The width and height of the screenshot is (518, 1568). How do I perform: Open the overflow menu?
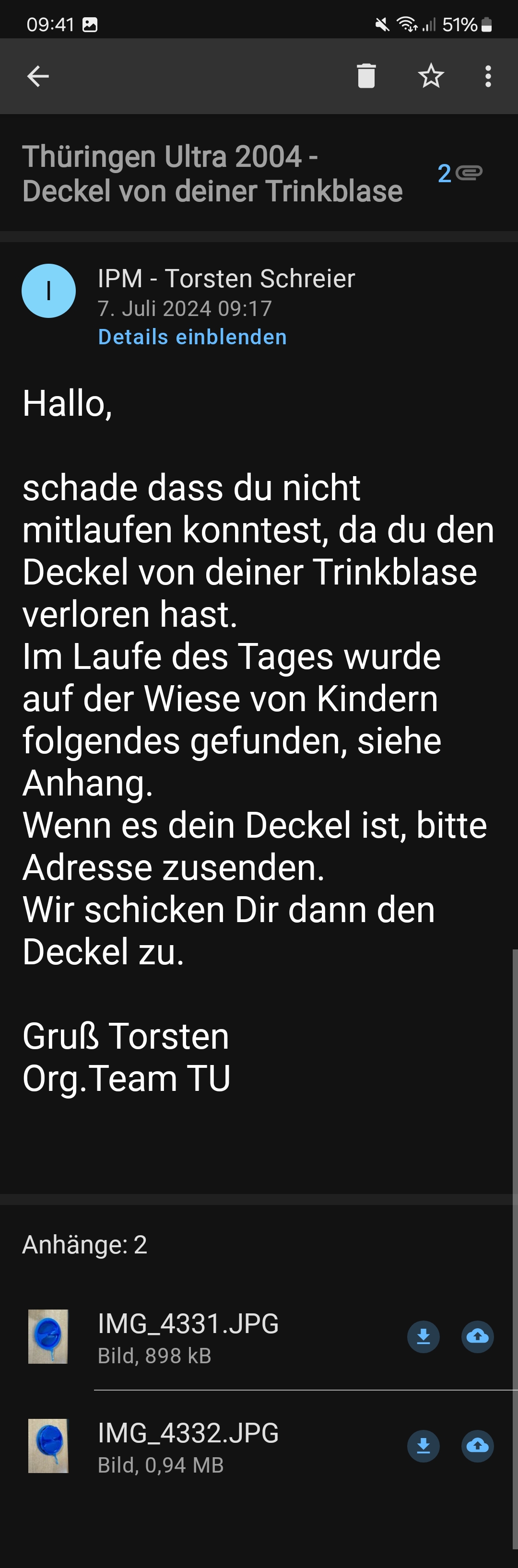tap(488, 76)
